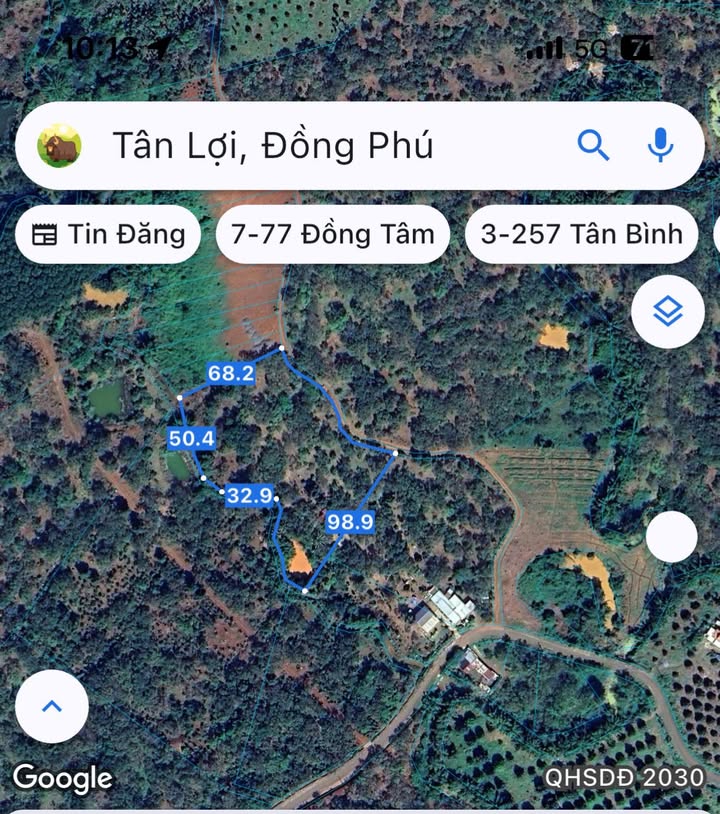Expand the bottom panel with the up arrow

52,706
